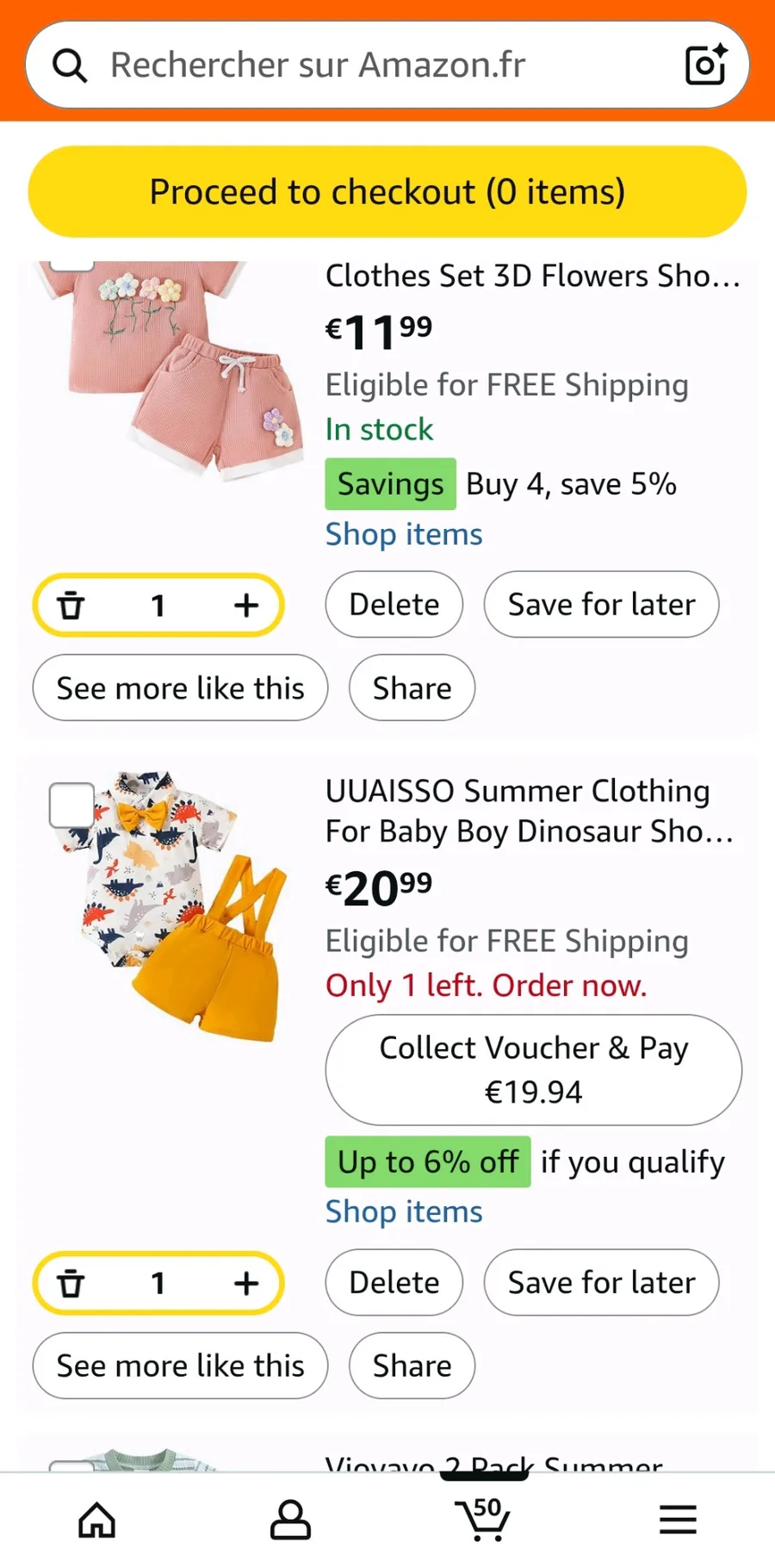Tap trash icon in 3D Flowers quantity stepper
The width and height of the screenshot is (775, 1568).
(71, 606)
